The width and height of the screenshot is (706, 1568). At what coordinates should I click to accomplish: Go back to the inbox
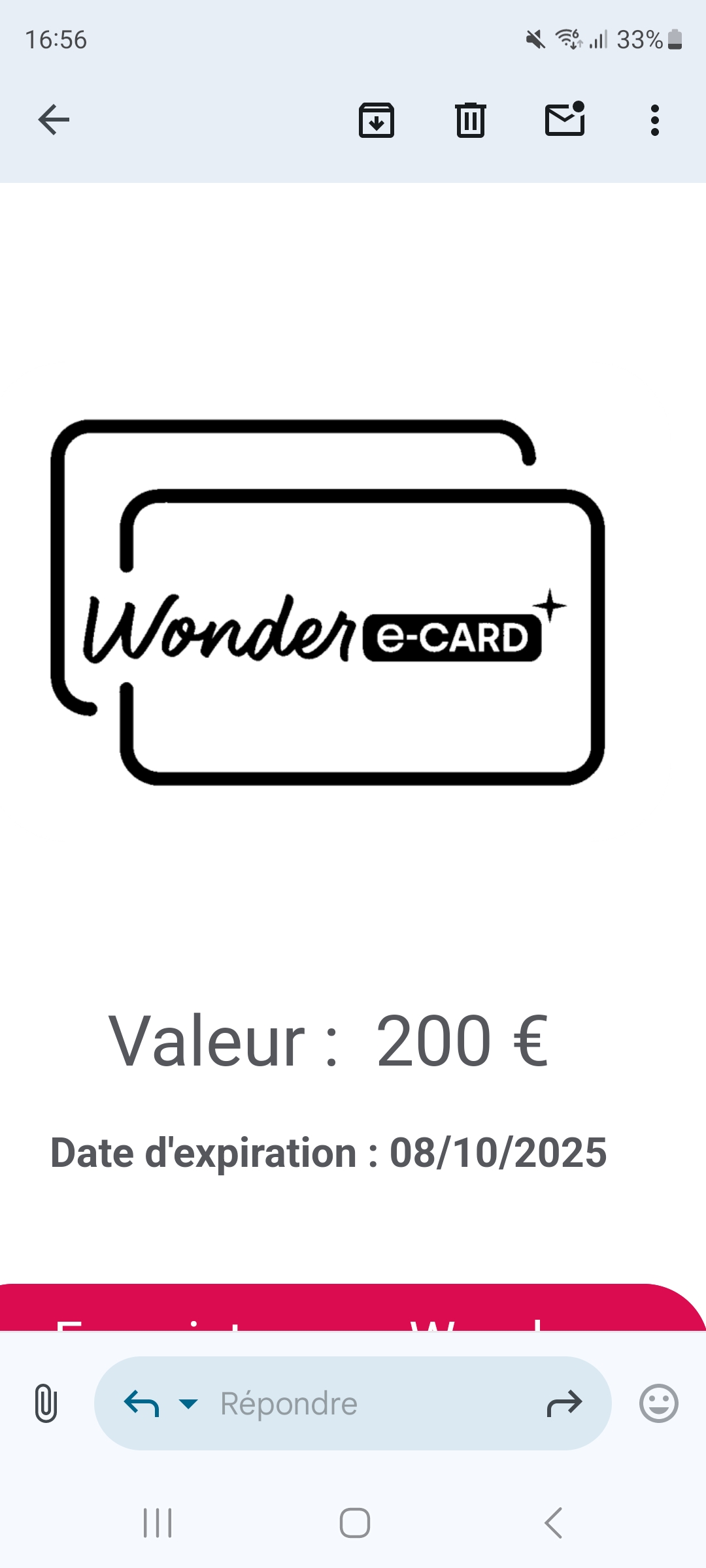(54, 120)
